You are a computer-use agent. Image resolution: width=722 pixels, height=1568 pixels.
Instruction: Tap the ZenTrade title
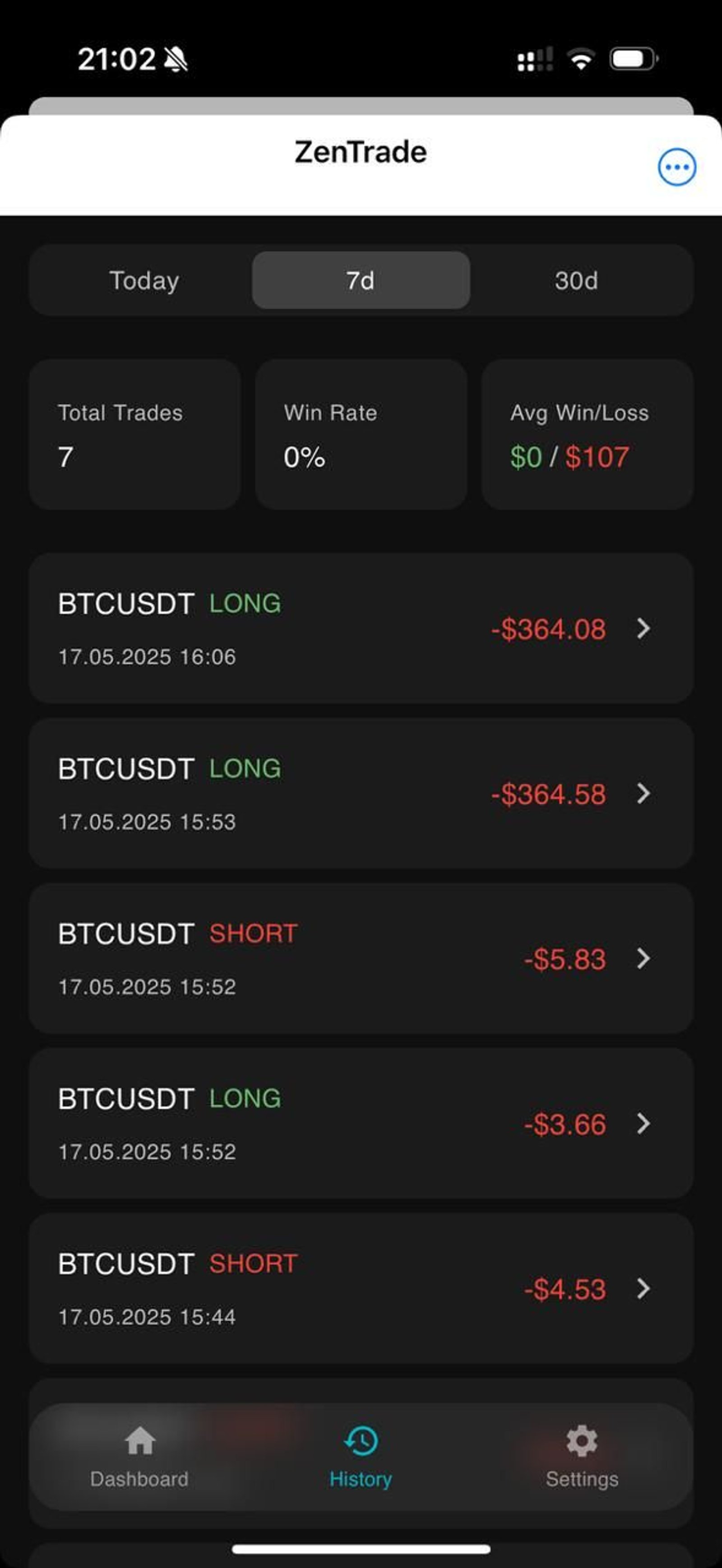361,152
